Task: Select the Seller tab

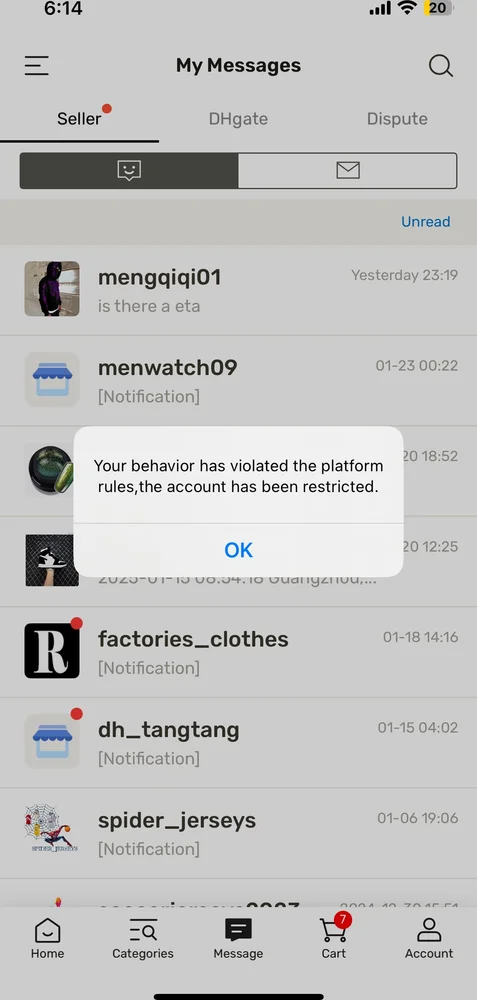Action: pyautogui.click(x=79, y=119)
